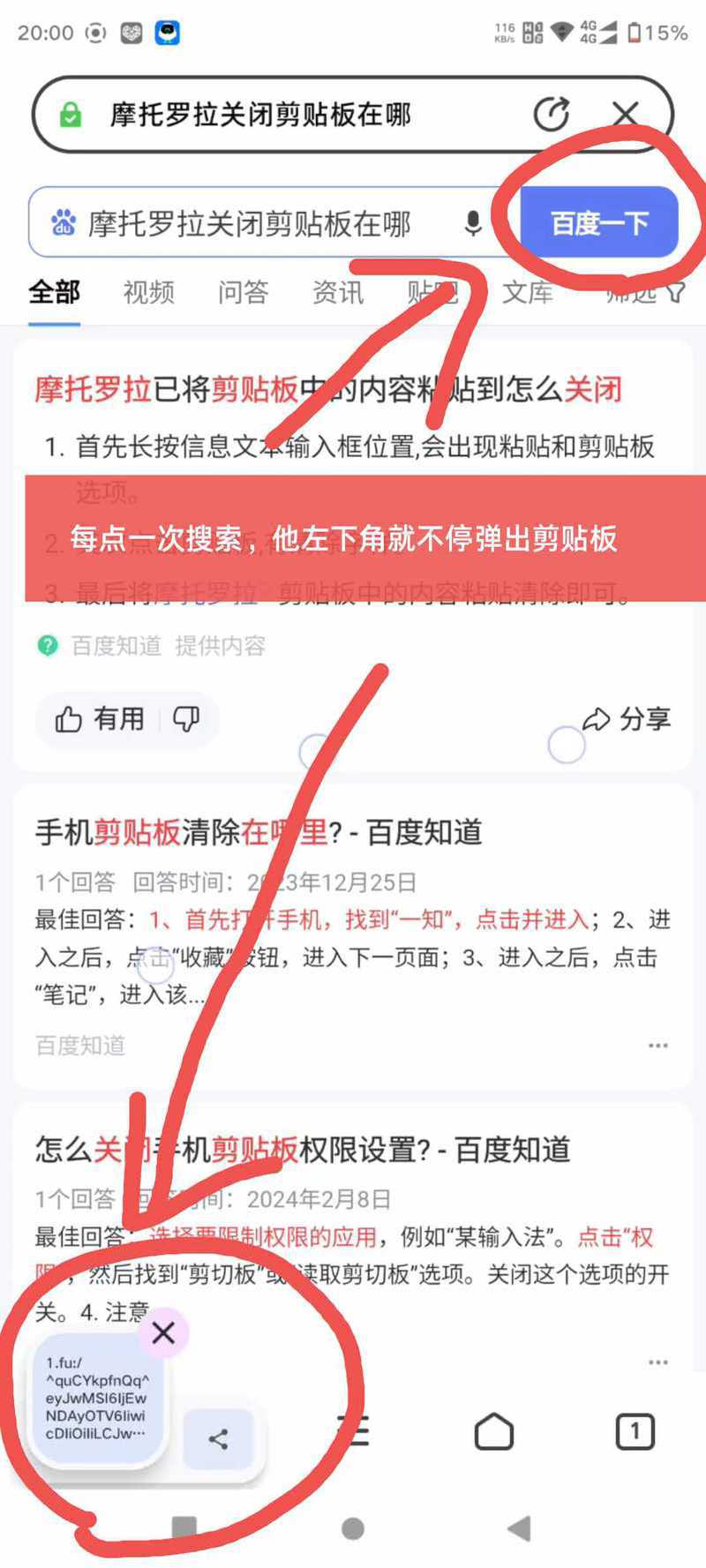Open more options for 手机剪贴板清除 result
Image resolution: width=706 pixels, height=1568 pixels.
click(658, 1046)
